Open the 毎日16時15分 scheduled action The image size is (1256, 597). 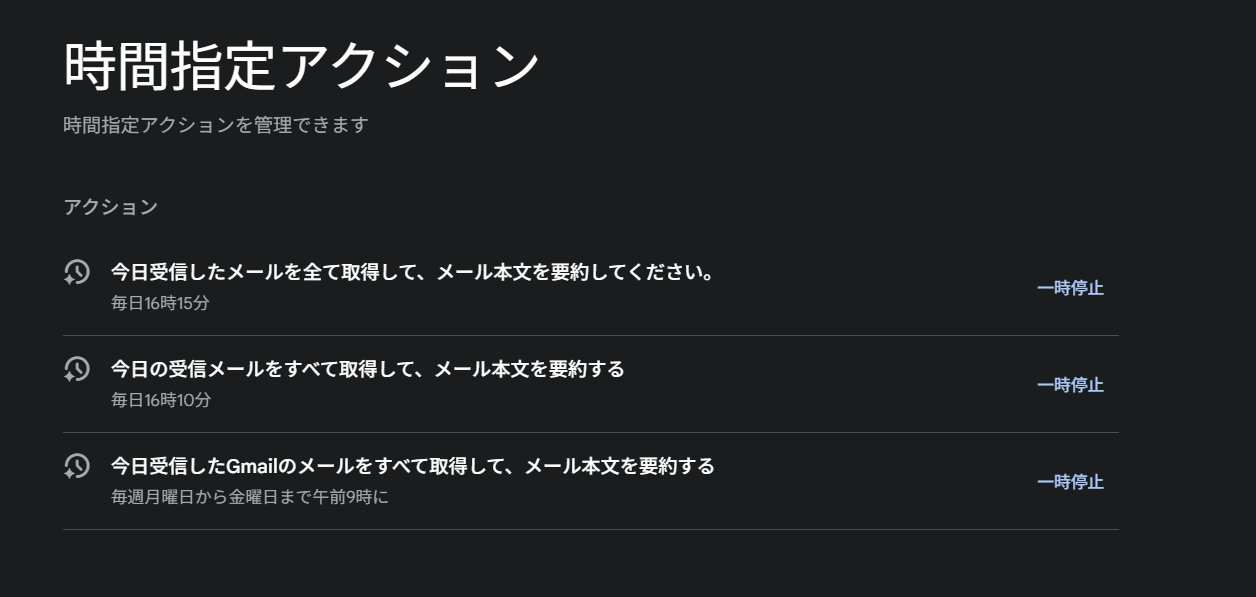(412, 273)
